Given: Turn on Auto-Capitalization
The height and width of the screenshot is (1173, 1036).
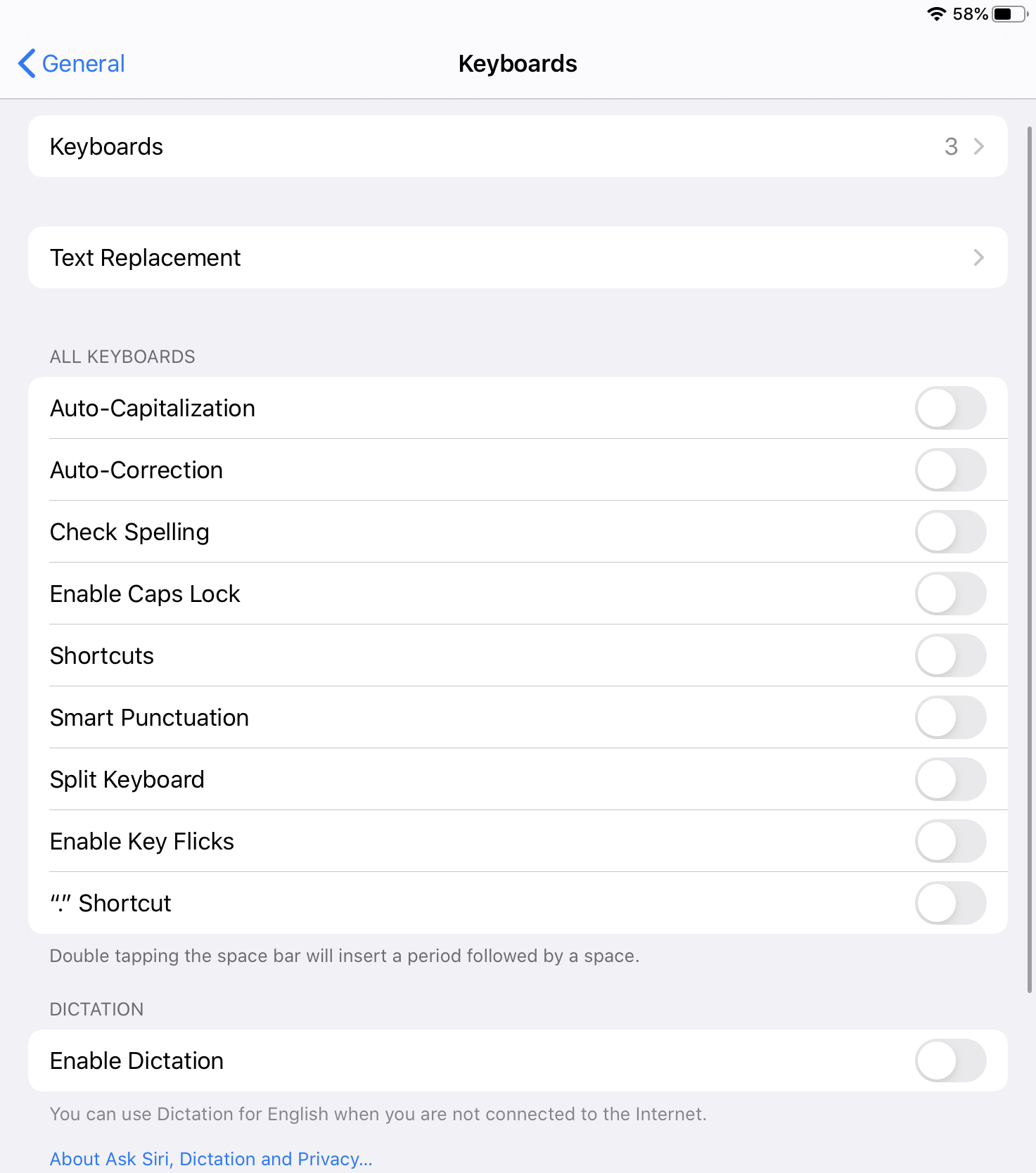Looking at the screenshot, I should click(949, 408).
